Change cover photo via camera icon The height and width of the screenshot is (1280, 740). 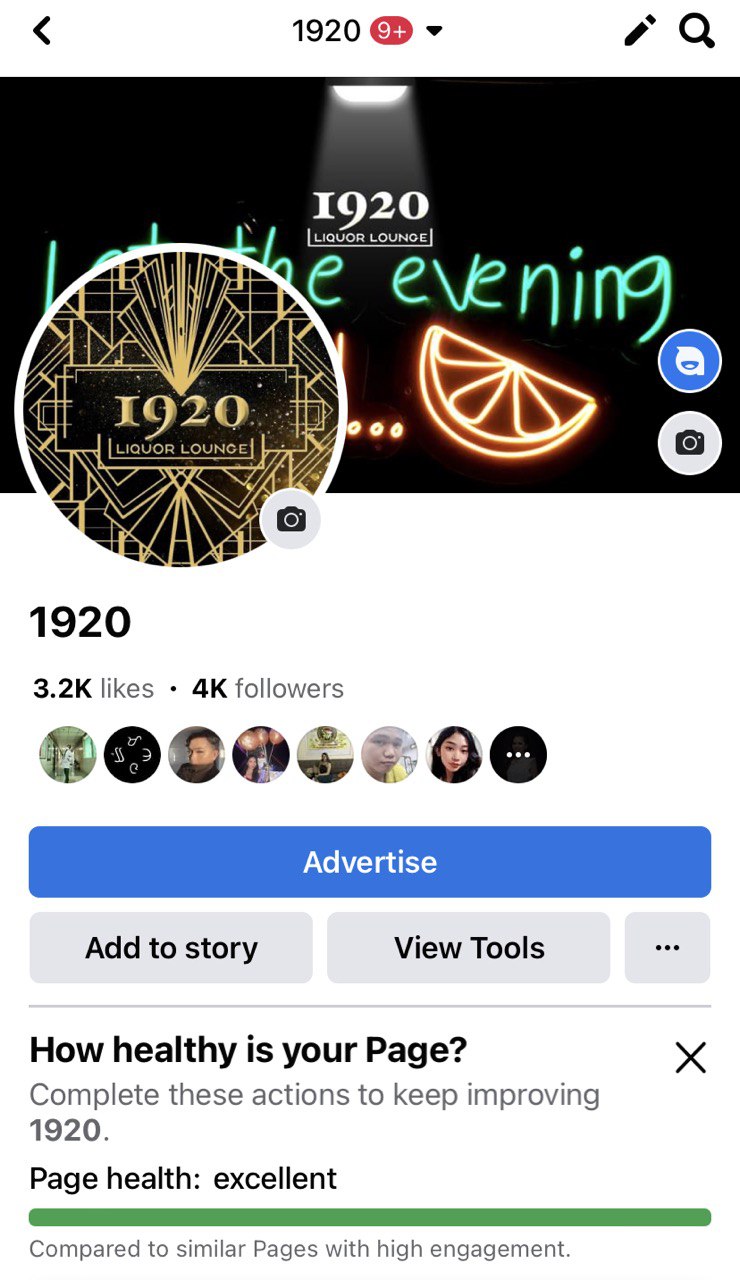[x=690, y=442]
